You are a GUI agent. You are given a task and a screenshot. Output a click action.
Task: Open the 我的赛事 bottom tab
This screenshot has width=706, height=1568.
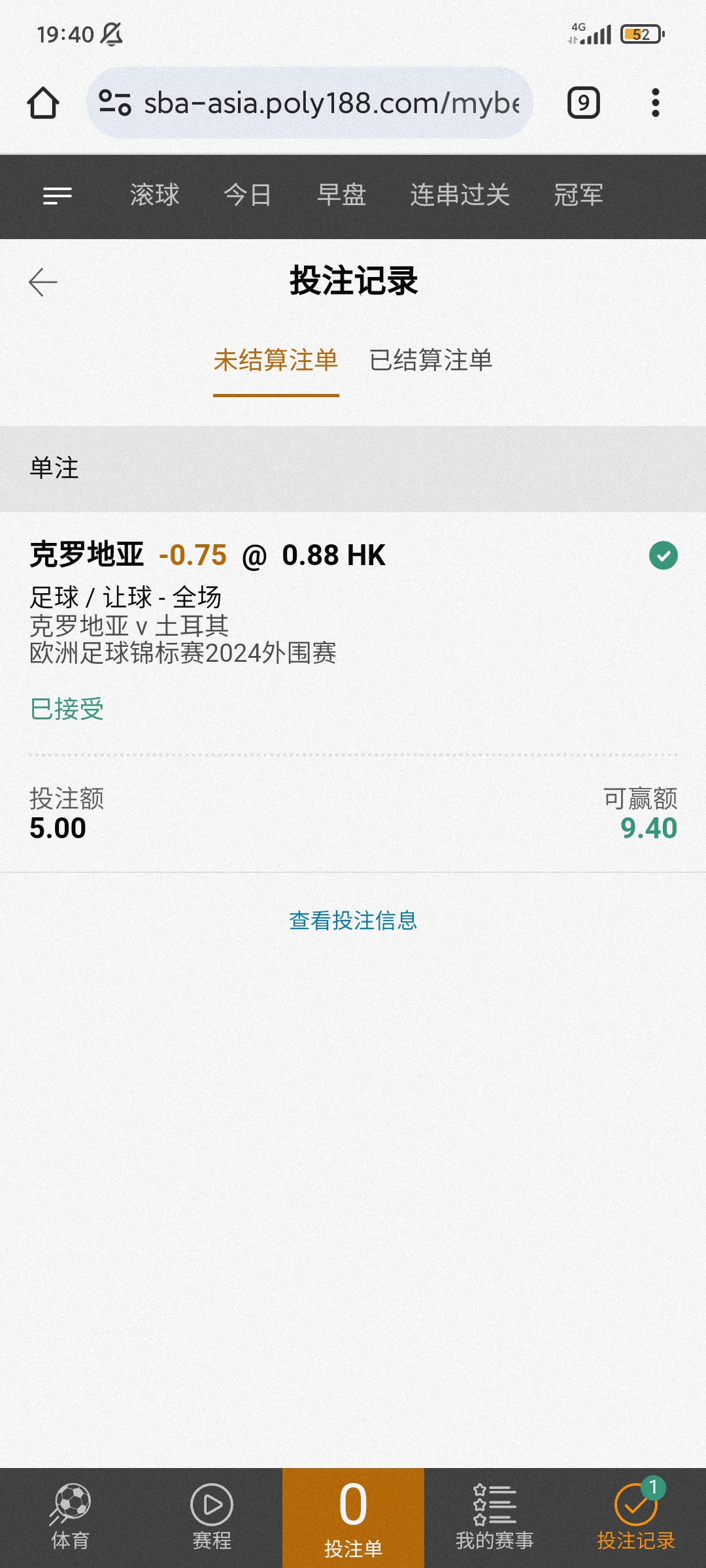(494, 1517)
